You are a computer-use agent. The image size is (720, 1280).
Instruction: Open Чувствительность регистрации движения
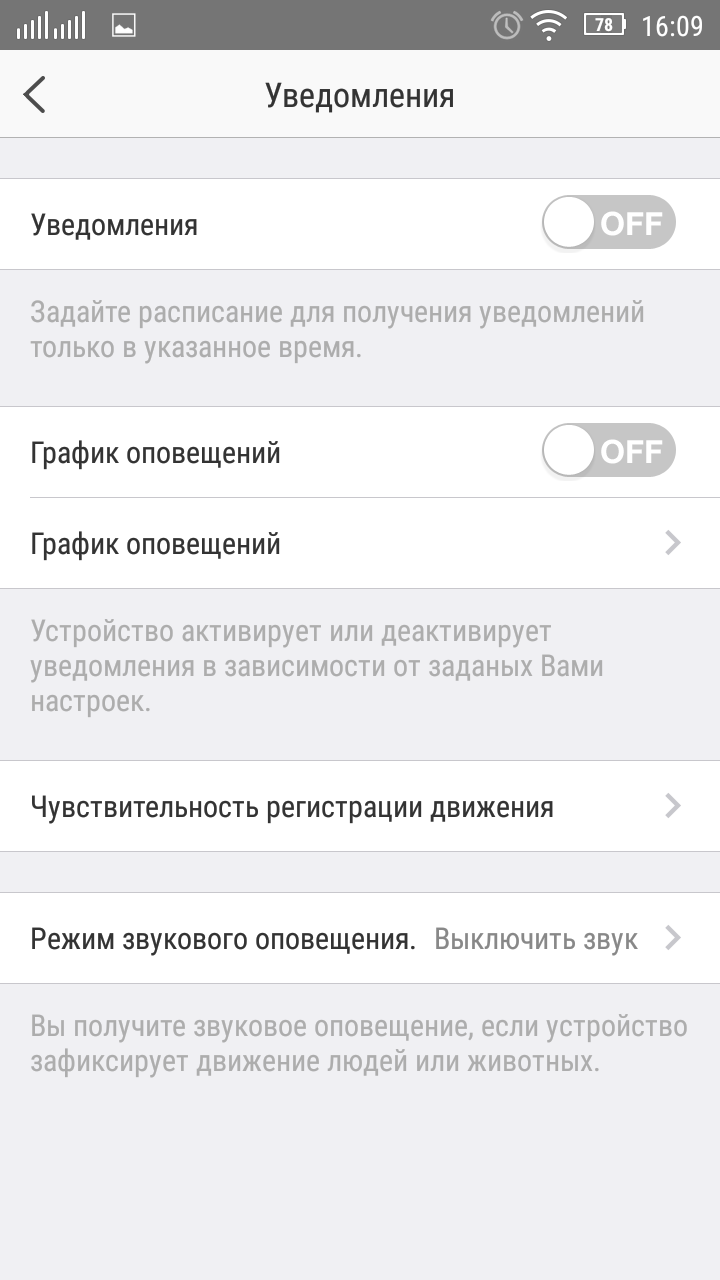coord(360,806)
